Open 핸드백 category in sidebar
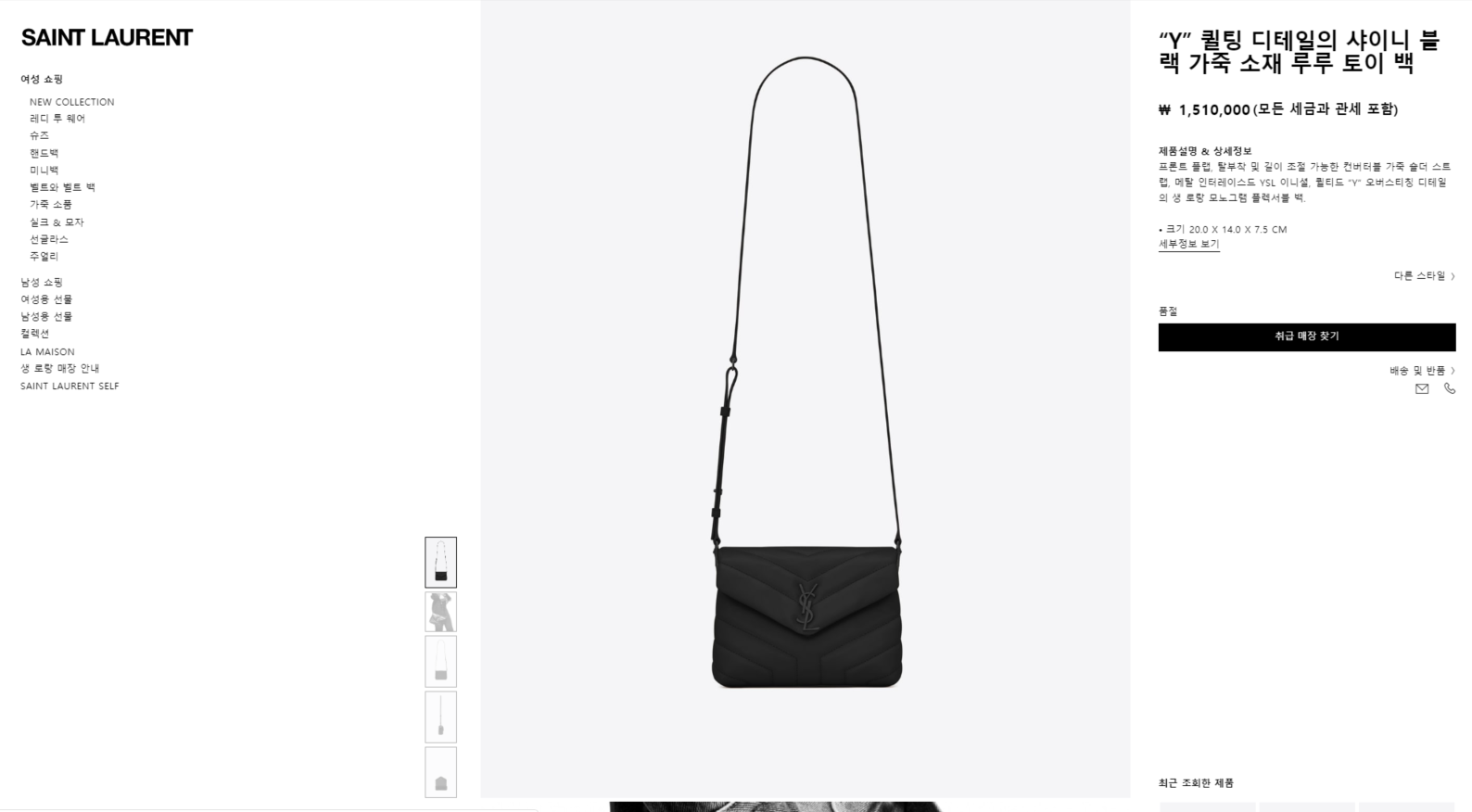Viewport: 1472px width, 812px height. (x=44, y=153)
